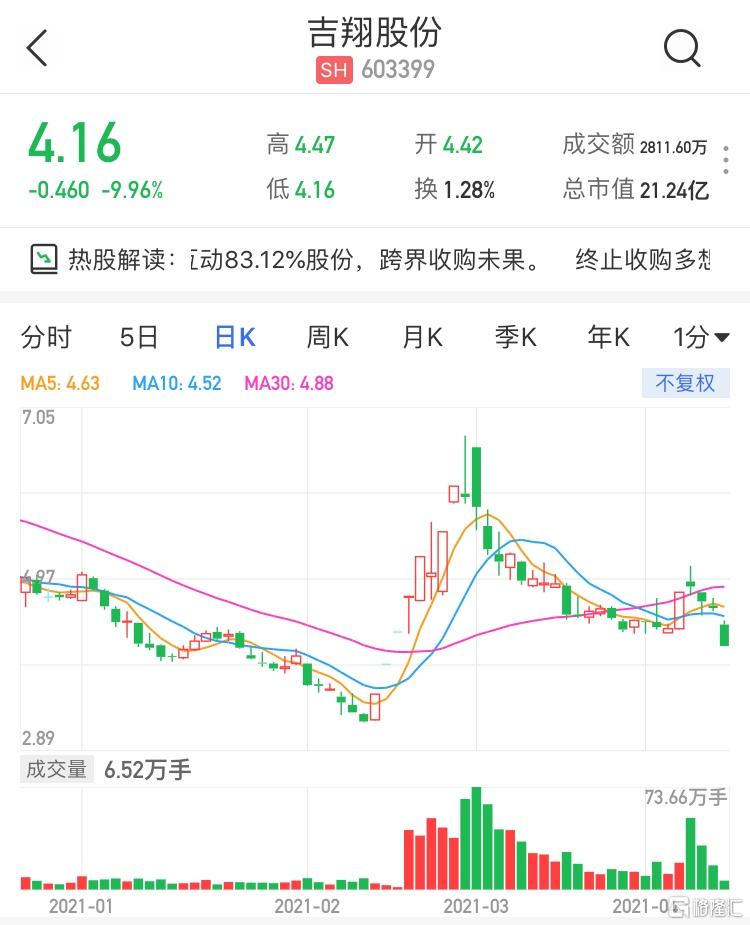
Task: Switch to the 周K chart tab
Action: (327, 338)
